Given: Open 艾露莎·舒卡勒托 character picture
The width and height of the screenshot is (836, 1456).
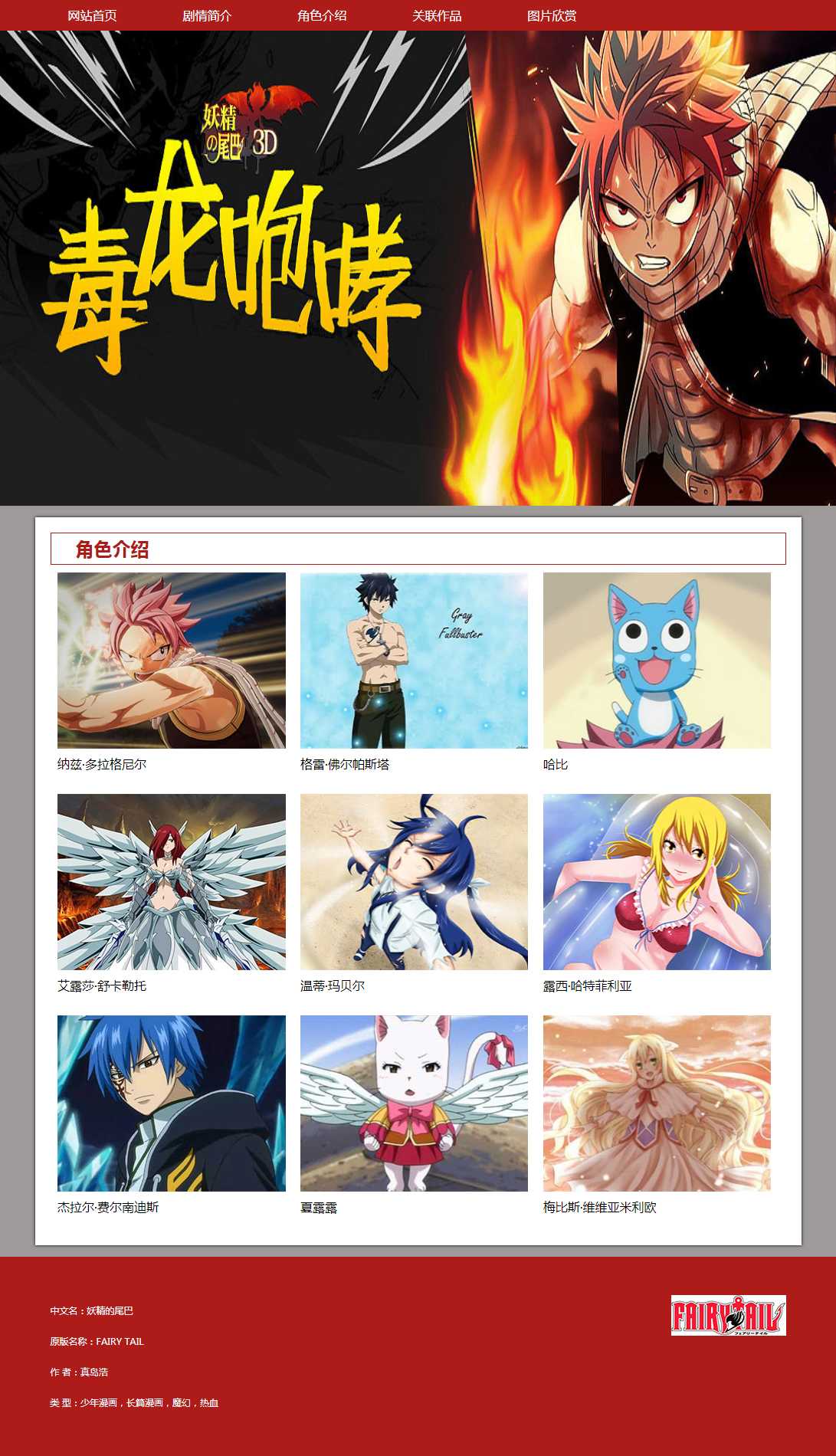Looking at the screenshot, I should [171, 882].
